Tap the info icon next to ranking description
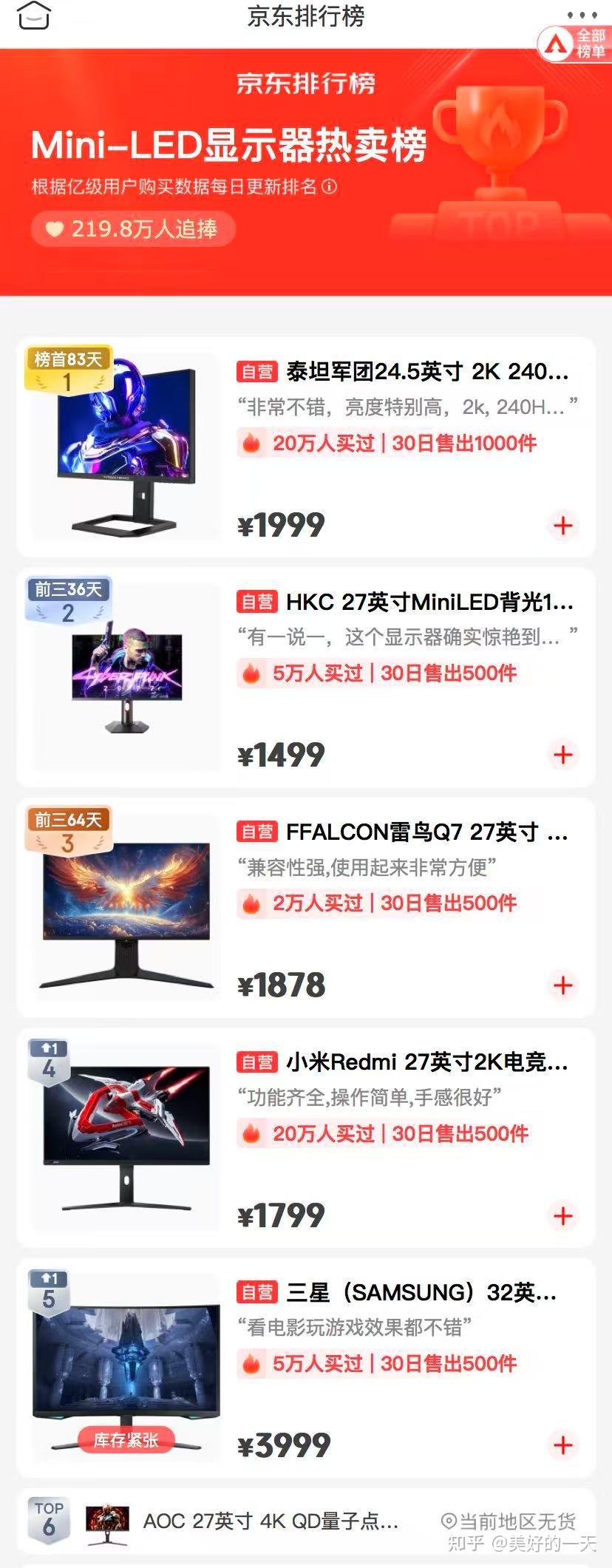The width and height of the screenshot is (612, 1568). coord(330,186)
